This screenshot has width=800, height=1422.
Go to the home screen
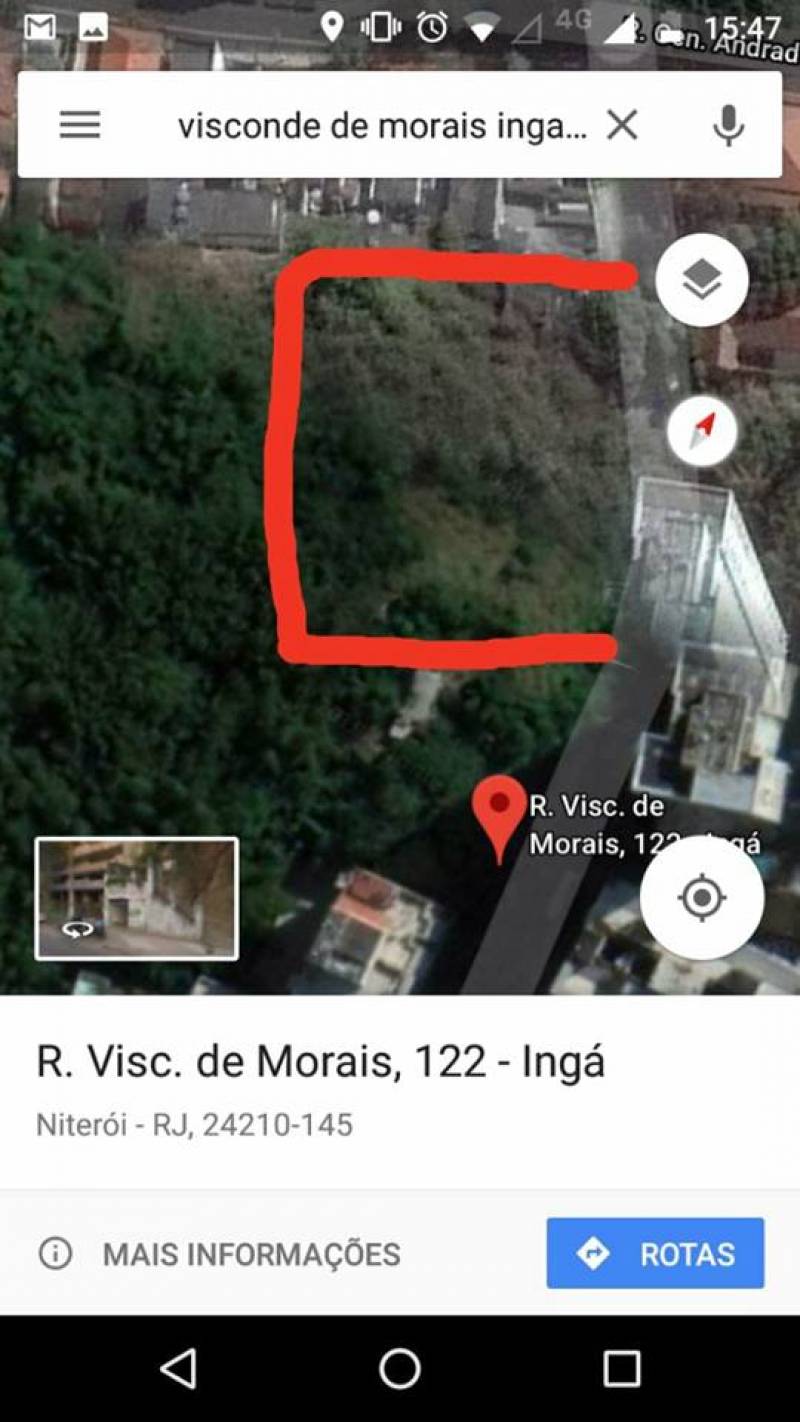(x=400, y=1369)
